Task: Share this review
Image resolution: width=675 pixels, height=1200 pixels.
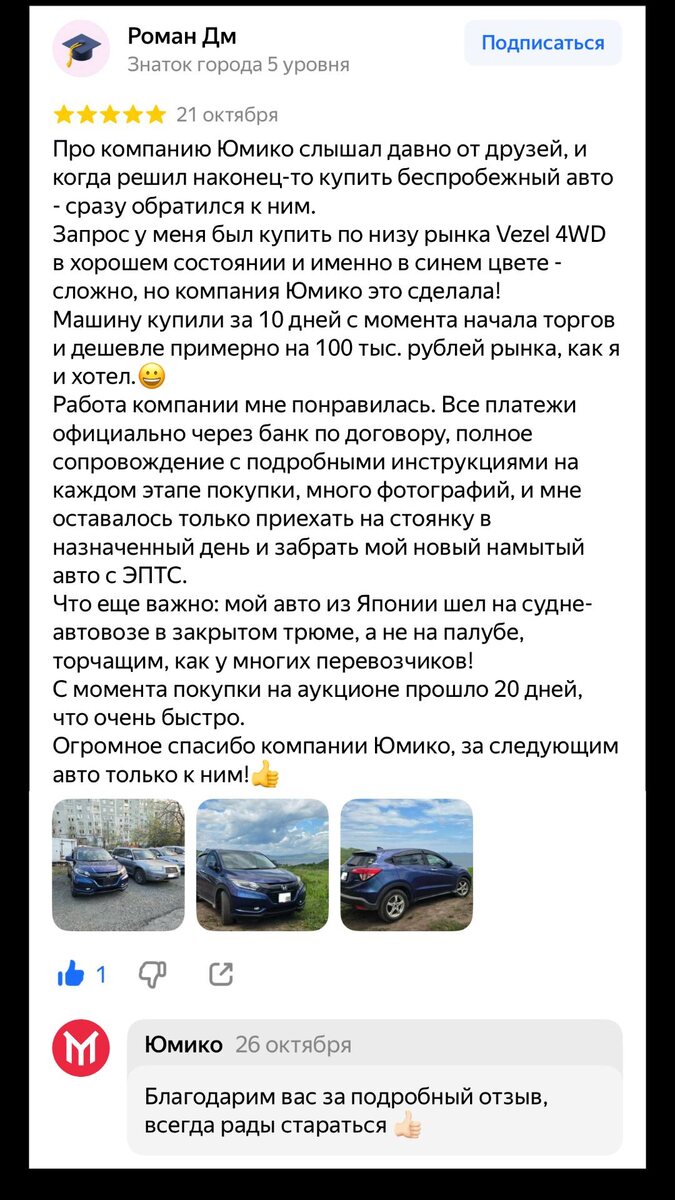Action: point(221,973)
